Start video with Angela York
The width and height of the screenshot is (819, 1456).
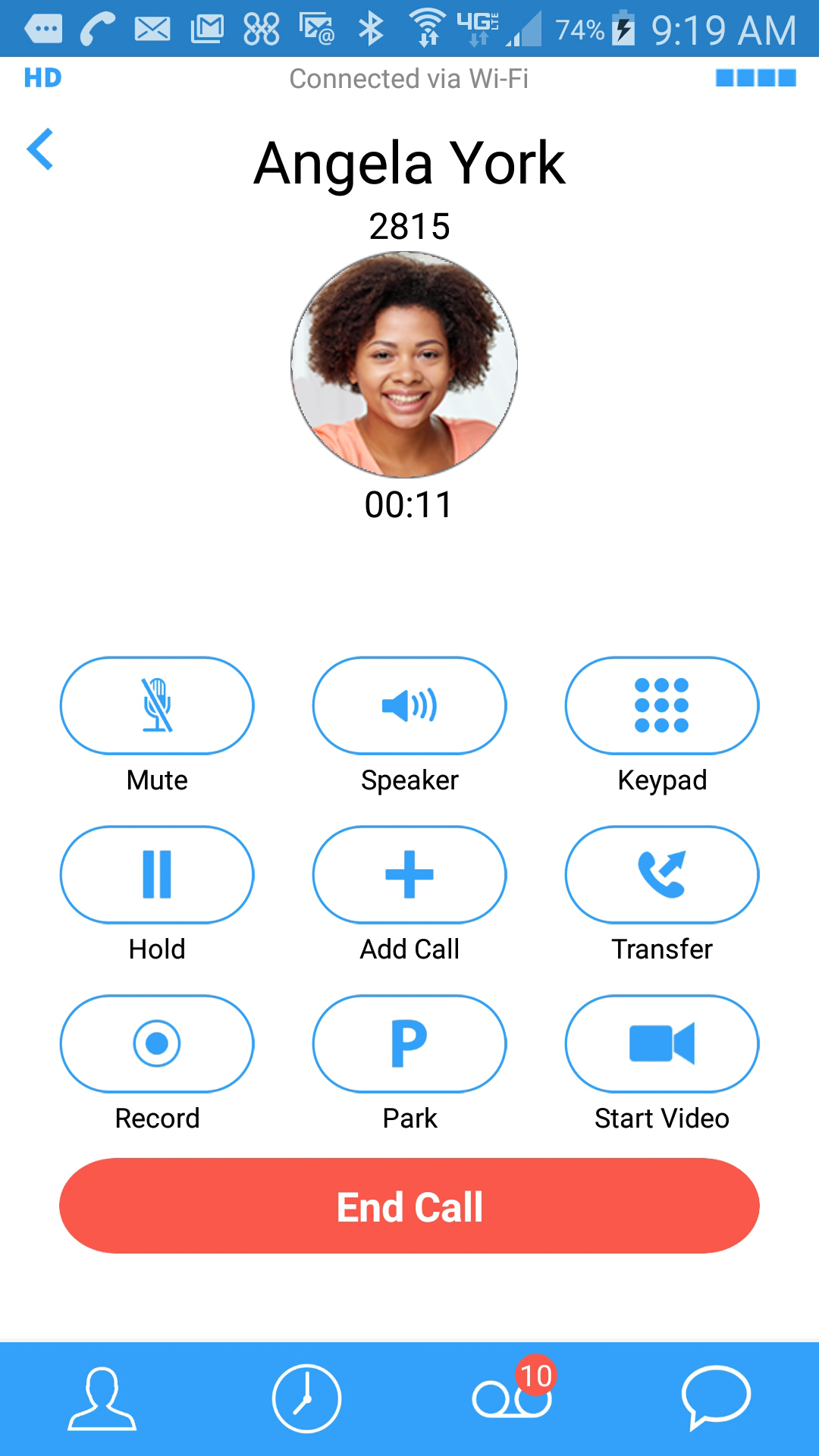pos(661,1043)
